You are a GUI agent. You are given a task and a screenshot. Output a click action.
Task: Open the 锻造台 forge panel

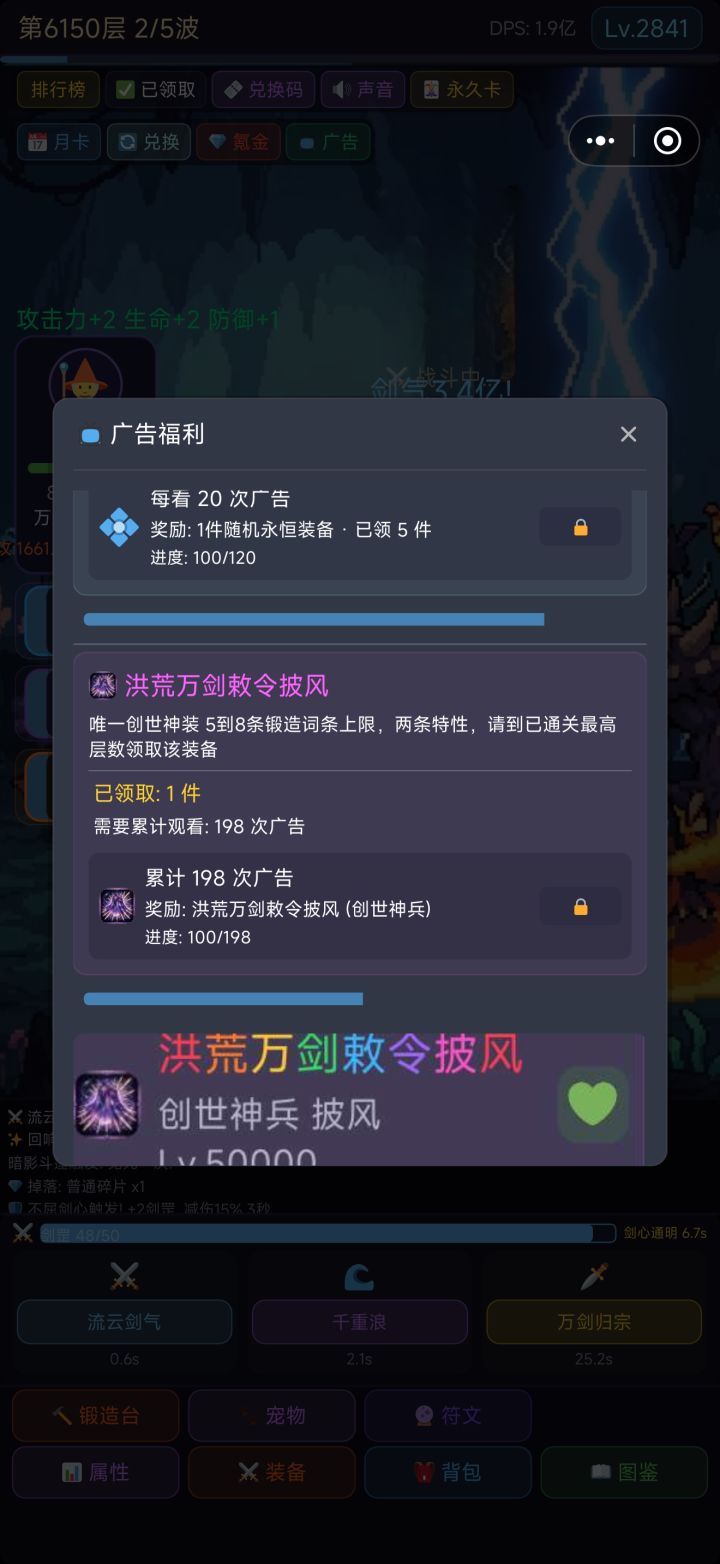pos(95,1416)
